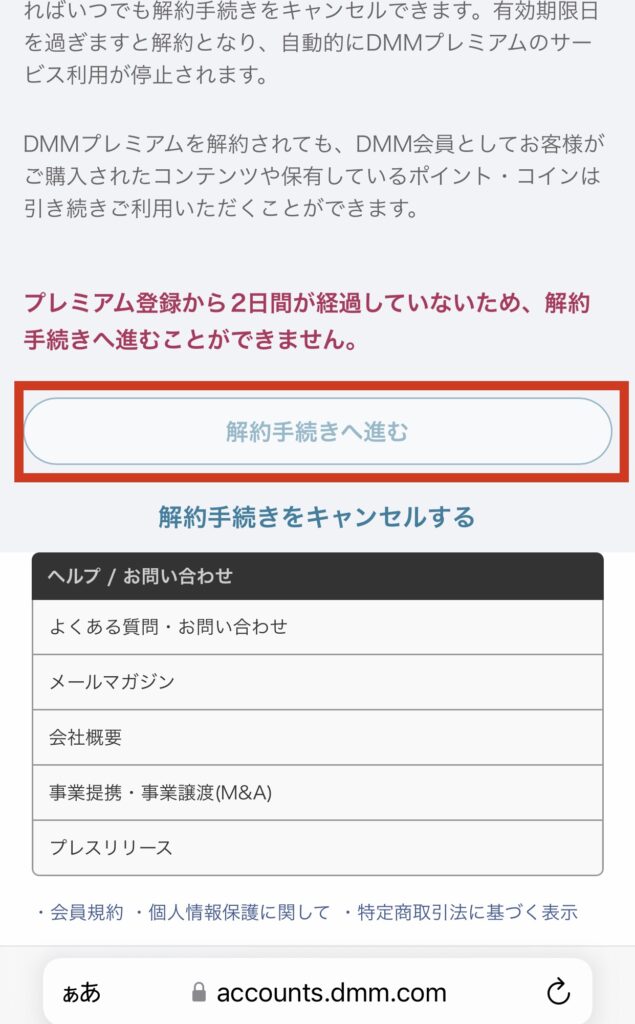The image size is (635, 1024).
Task: Open the メールマガジン row
Action: (317, 682)
